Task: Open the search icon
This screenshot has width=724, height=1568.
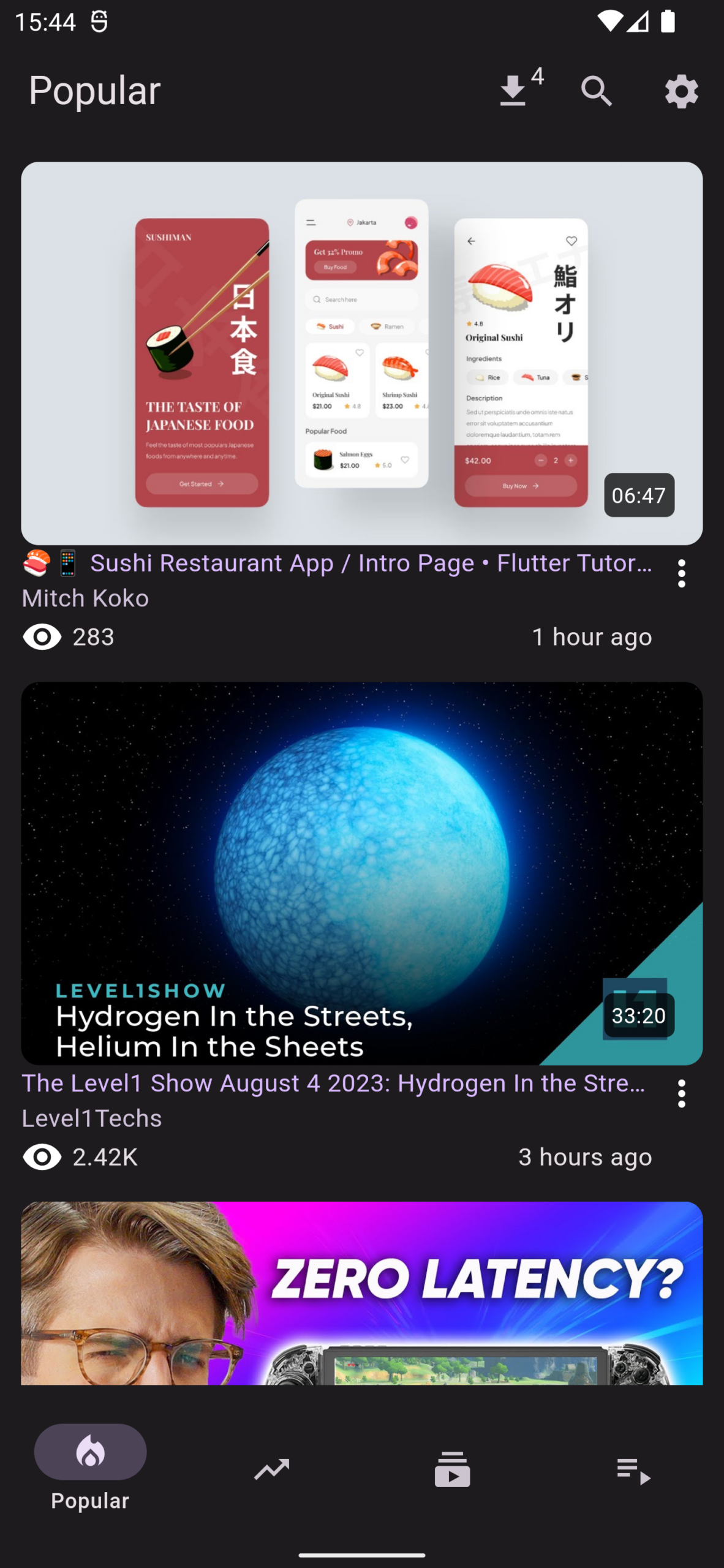Action: pos(597,91)
